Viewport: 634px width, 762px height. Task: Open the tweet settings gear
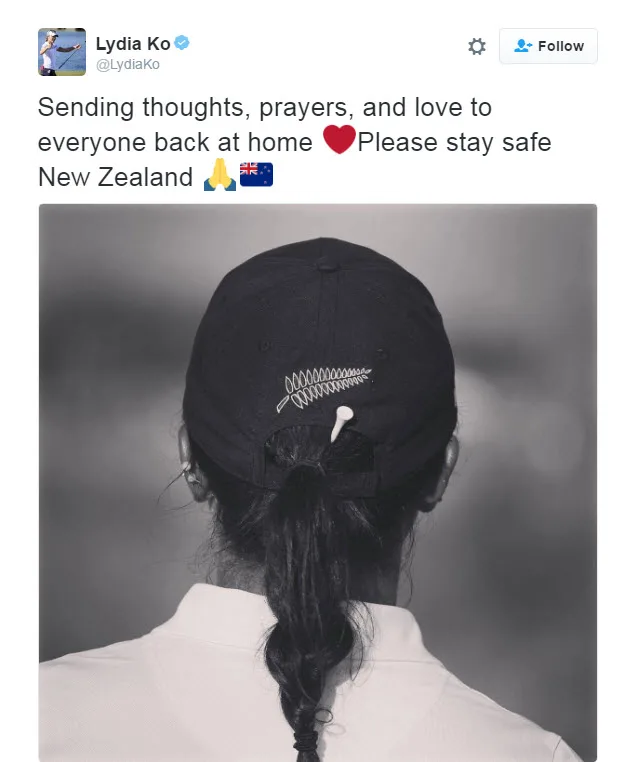click(x=477, y=46)
